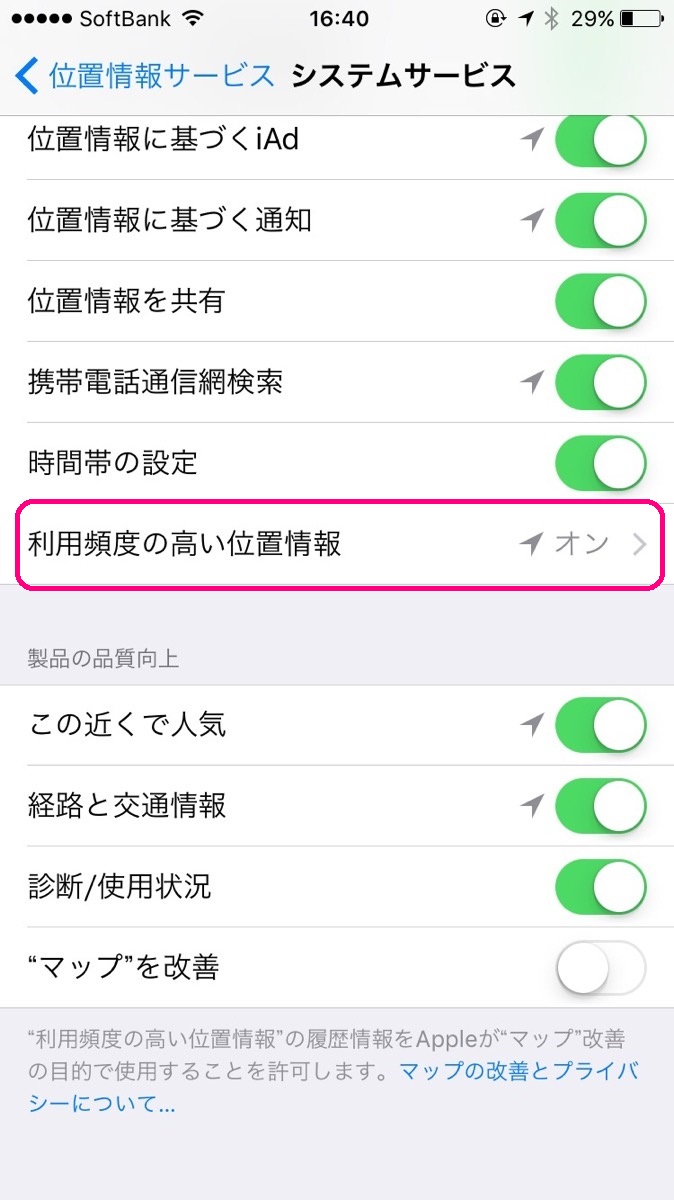Disable 位置情報に基づく通知
Image resolution: width=674 pixels, height=1200 pixels.
pos(600,220)
